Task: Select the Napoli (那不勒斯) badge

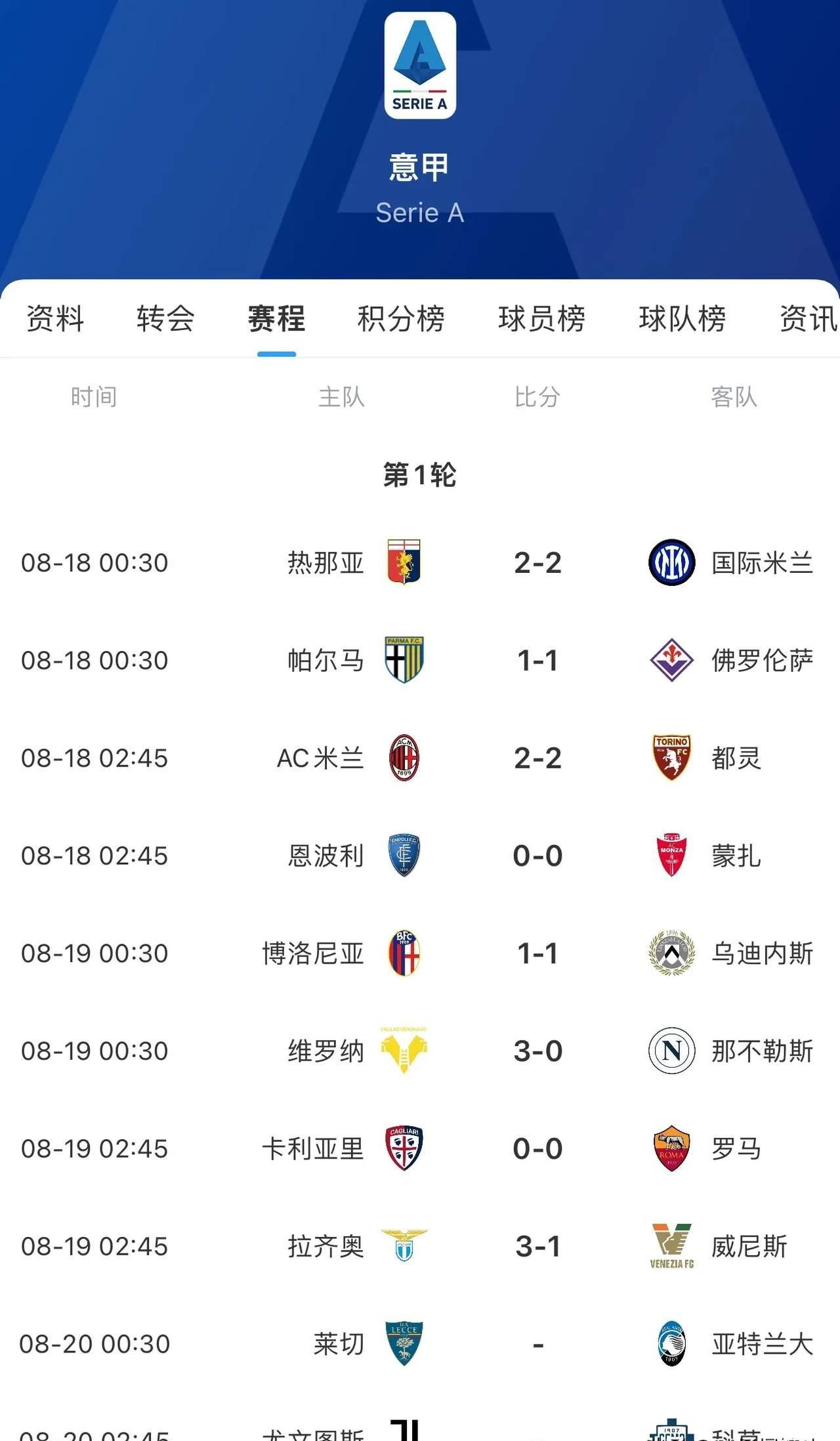Action: pyautogui.click(x=671, y=1051)
